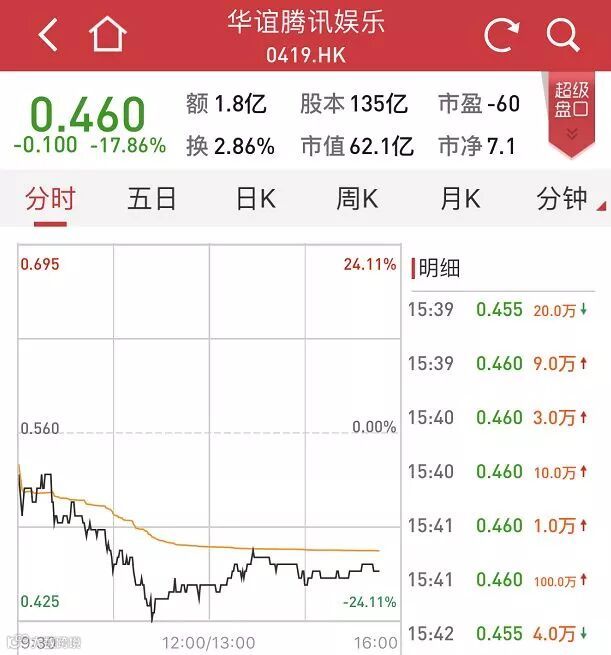Go back using the left arrow

48,35
